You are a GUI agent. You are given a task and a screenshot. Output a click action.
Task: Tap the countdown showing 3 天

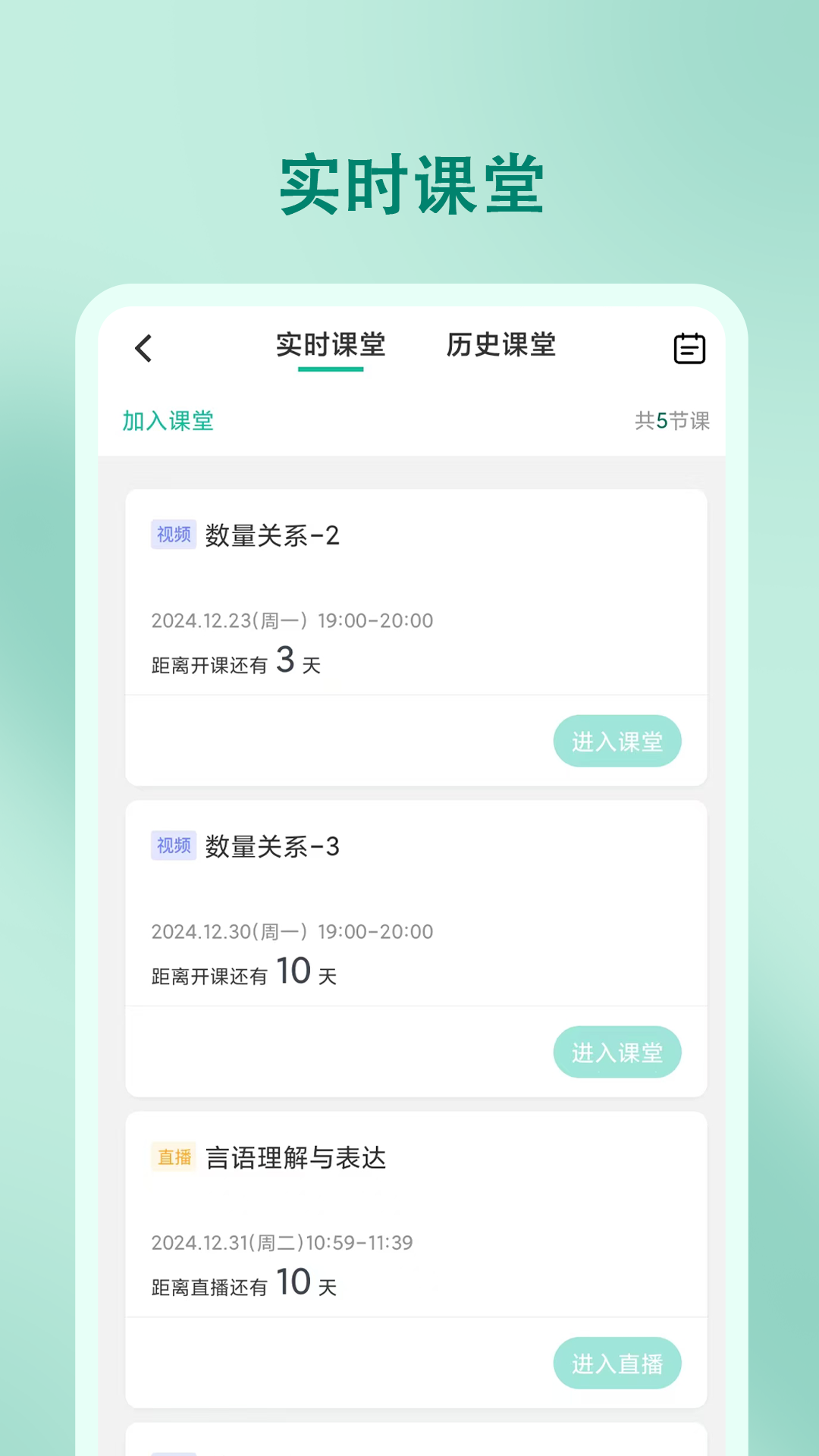coord(235,661)
